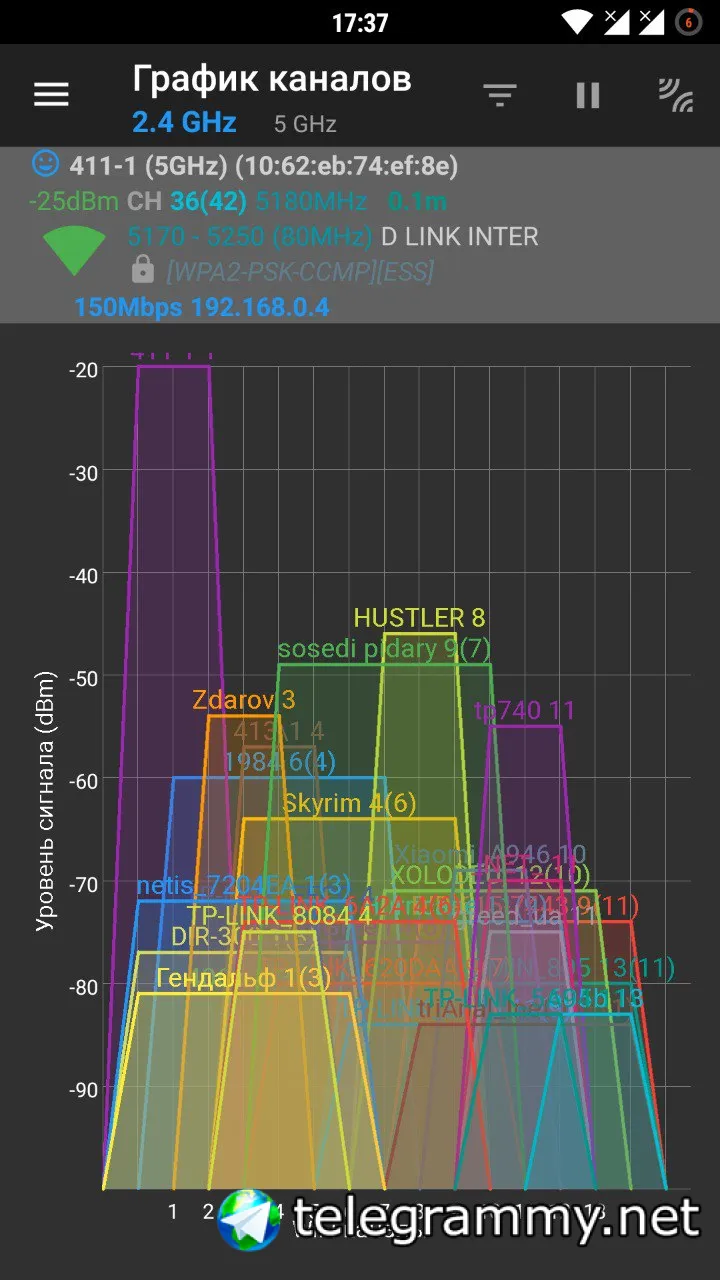The width and height of the screenshot is (720, 1280).
Task: Switch to the 5 GHz band
Action: [x=305, y=125]
